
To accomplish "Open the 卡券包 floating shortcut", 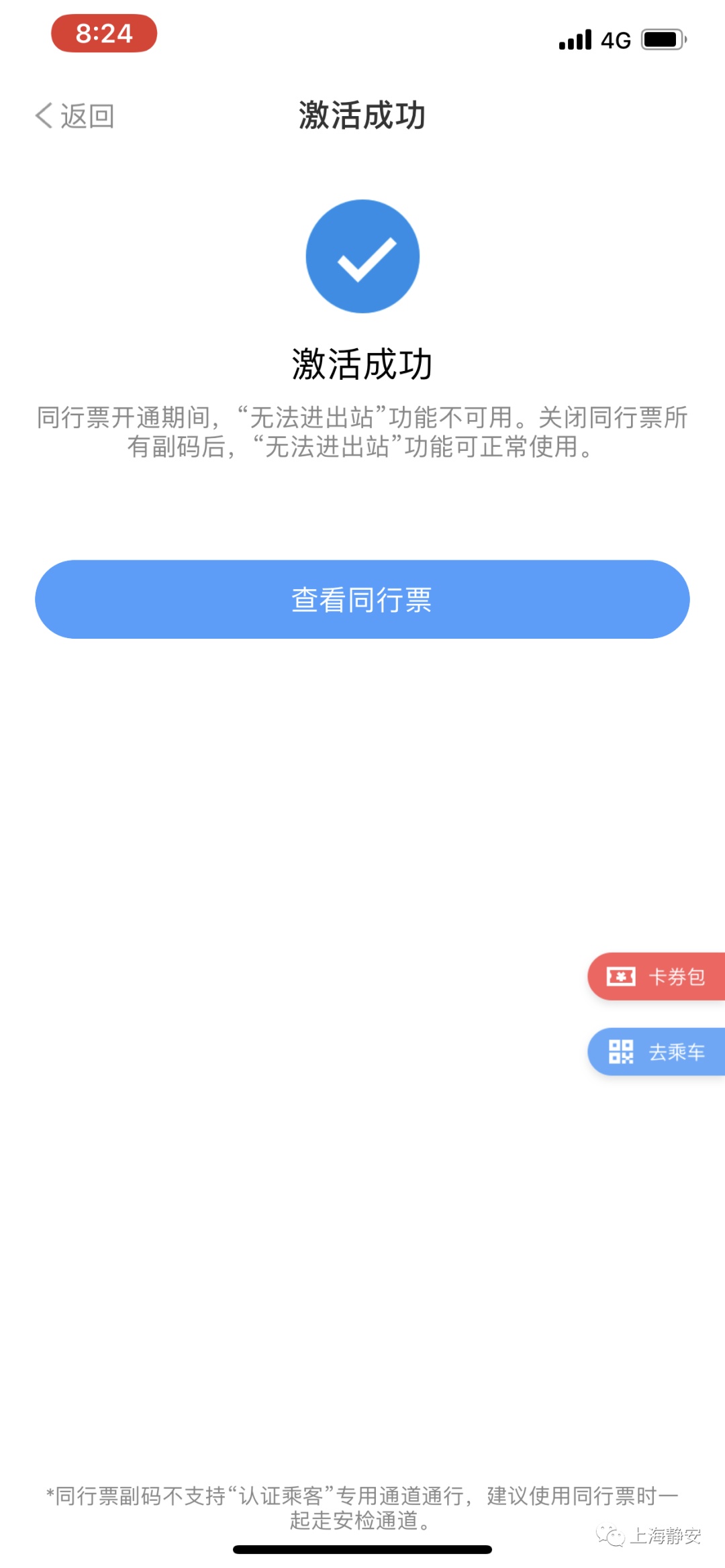I will (x=657, y=976).
